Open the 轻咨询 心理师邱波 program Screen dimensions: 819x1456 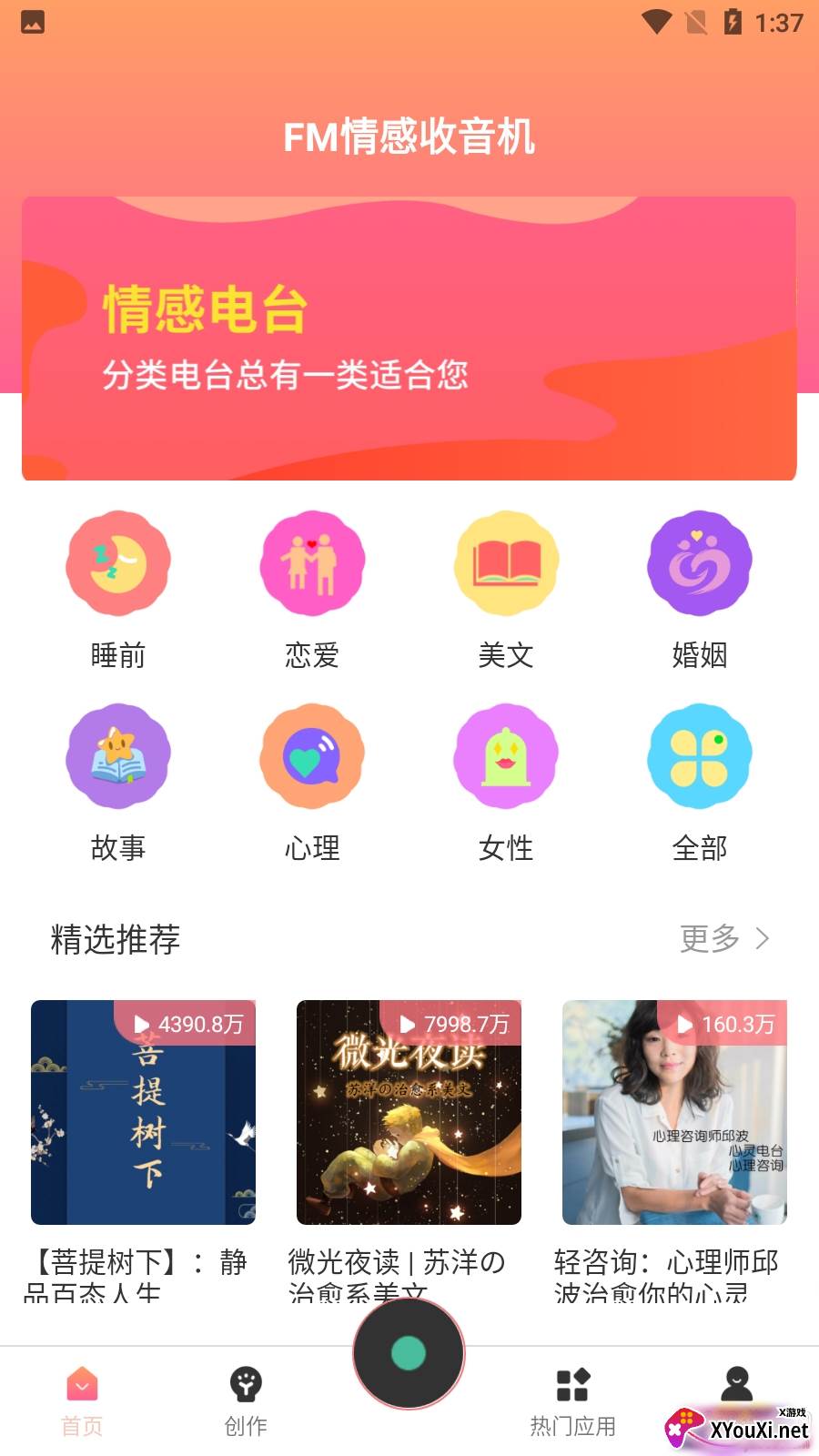[674, 1112]
